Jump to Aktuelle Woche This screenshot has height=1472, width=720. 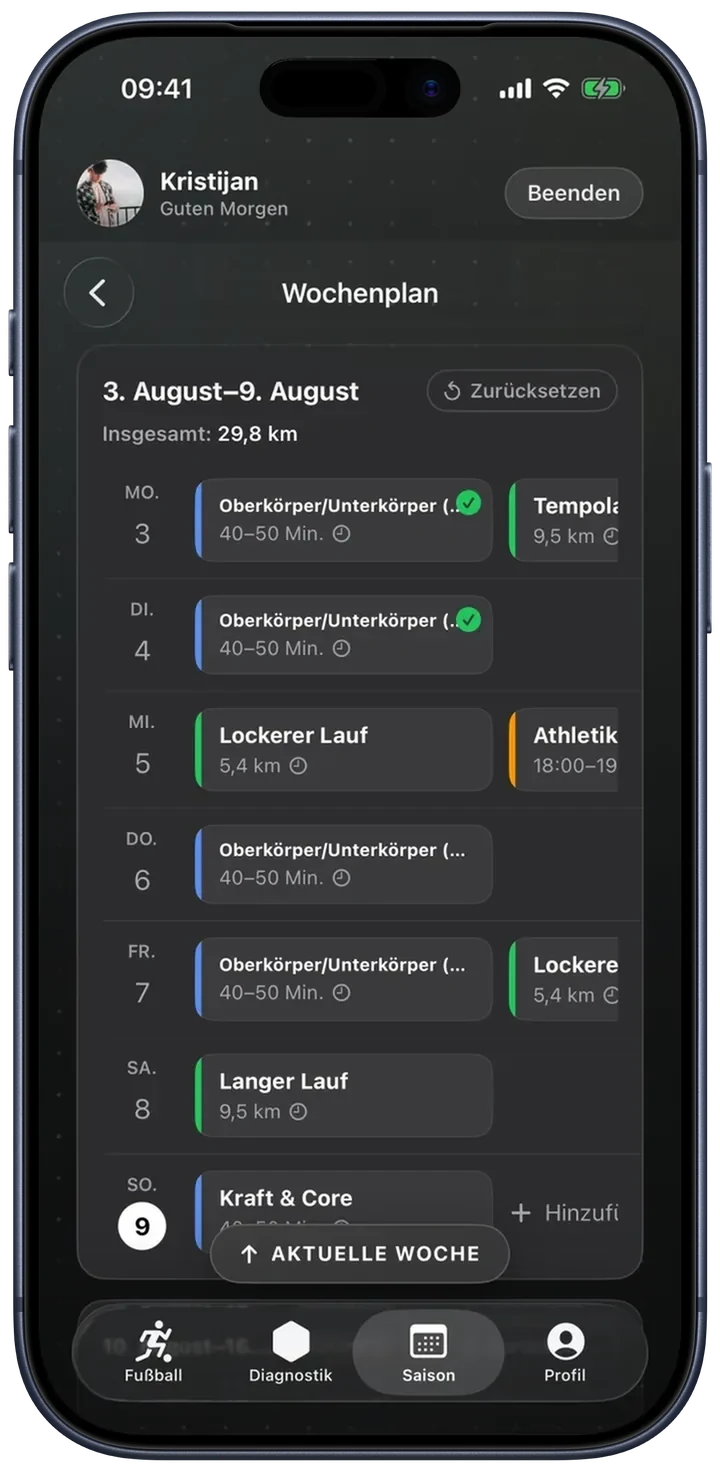360,1254
